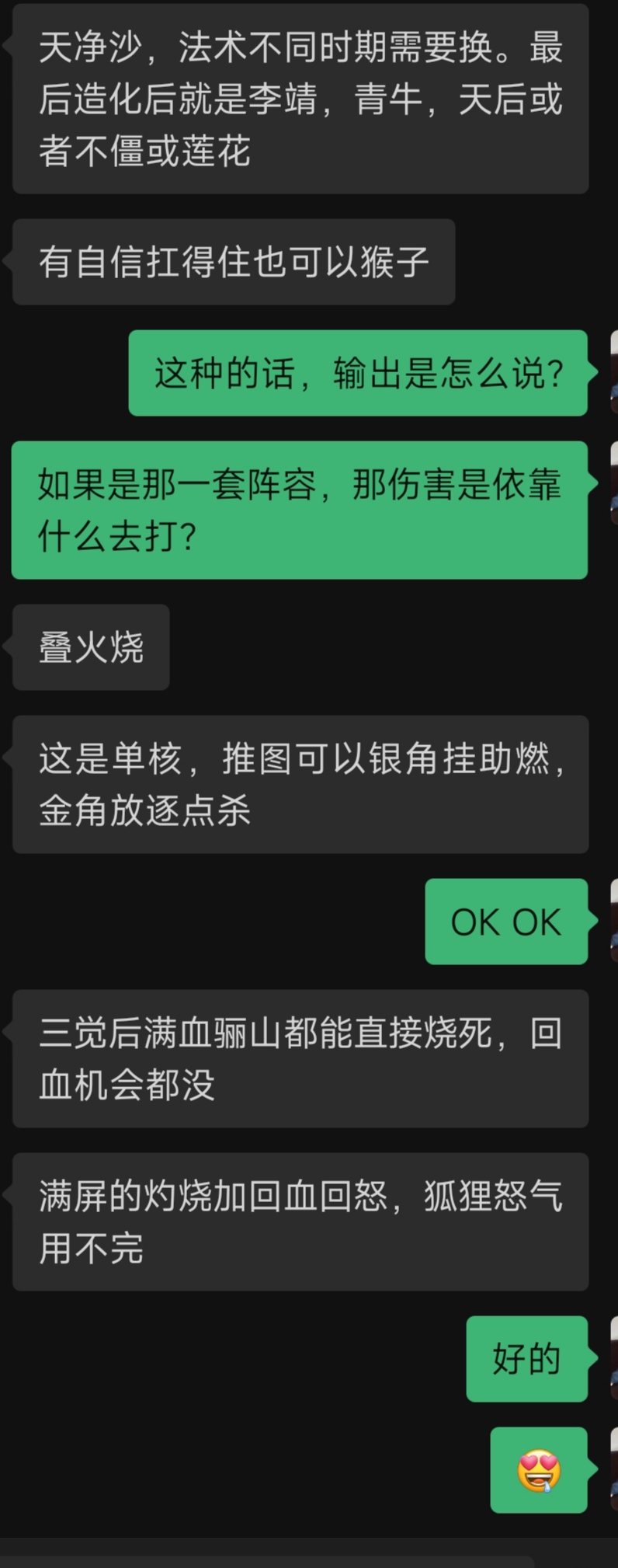The image size is (618, 1568).
Task: Open sender's avatar beside "这种的话，输出是怎么说?"
Action: [613, 372]
